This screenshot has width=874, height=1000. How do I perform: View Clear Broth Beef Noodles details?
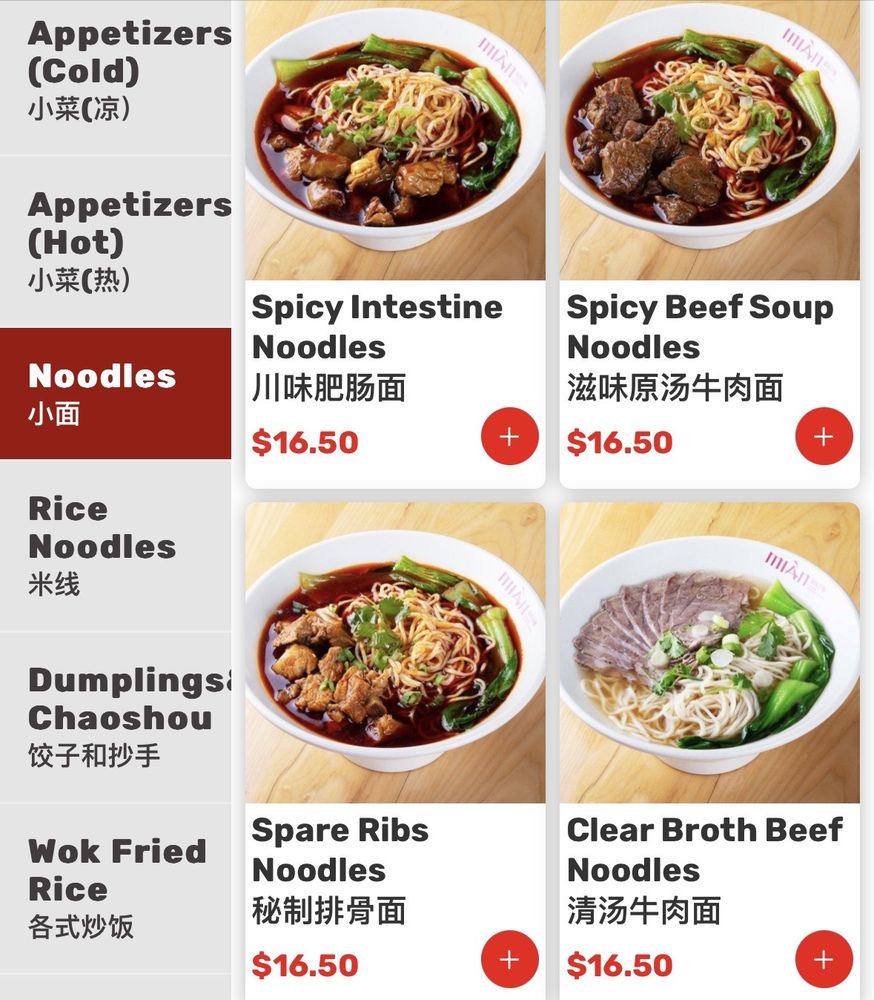[x=709, y=660]
